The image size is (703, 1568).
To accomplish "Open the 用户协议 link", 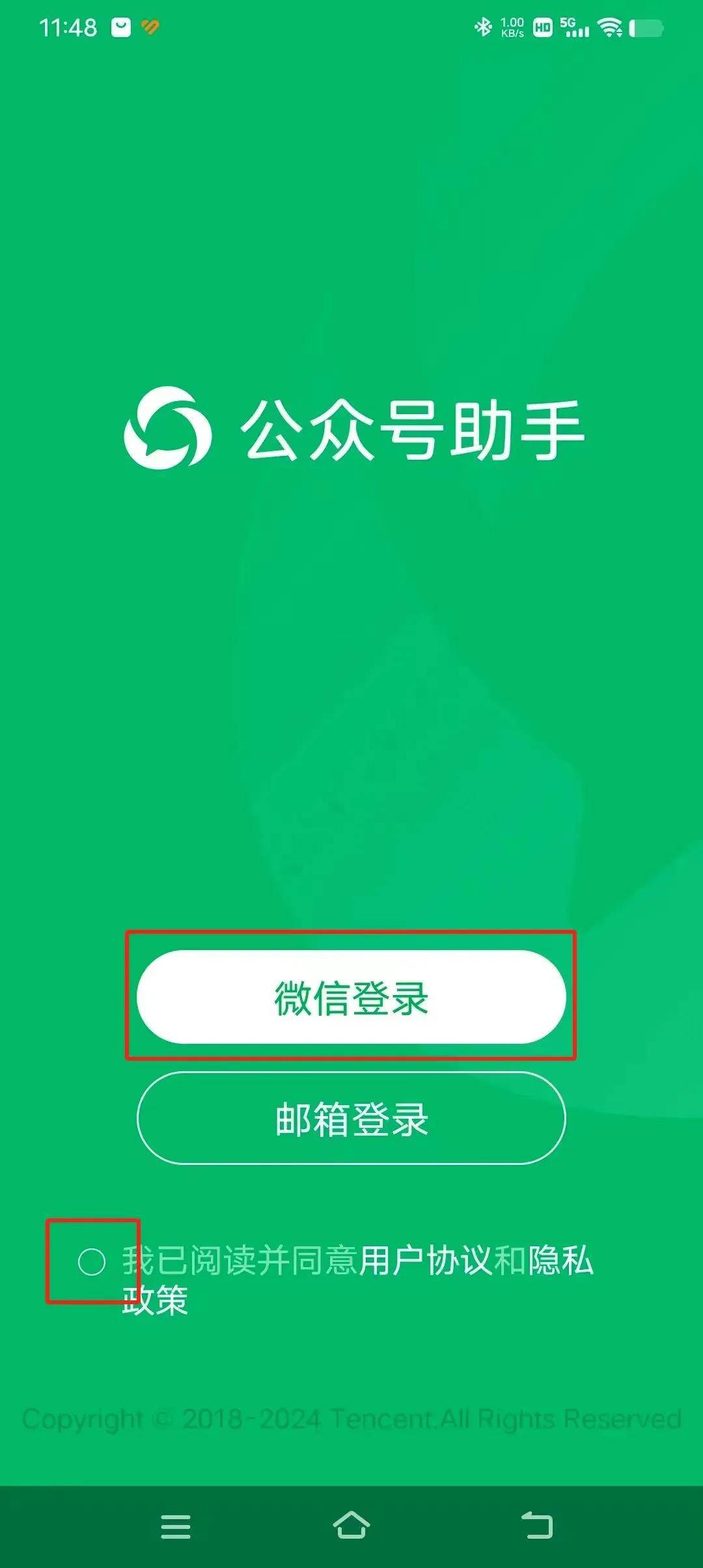I will coord(425,1260).
